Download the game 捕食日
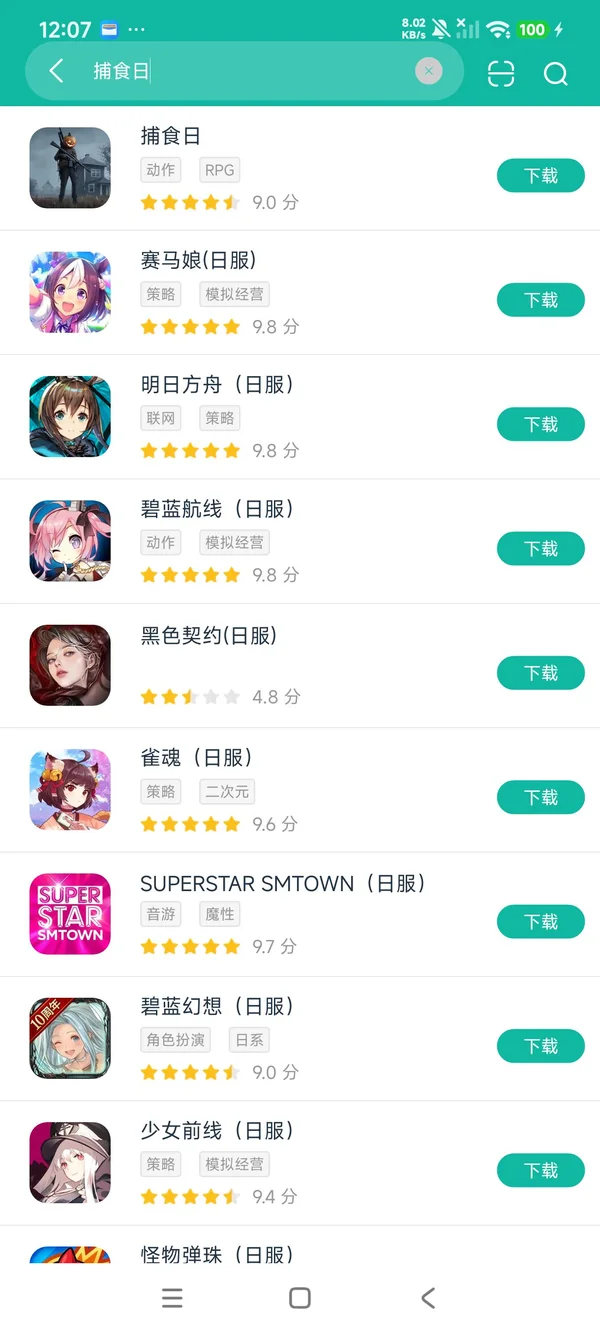The height and width of the screenshot is (1333, 600). click(x=540, y=176)
